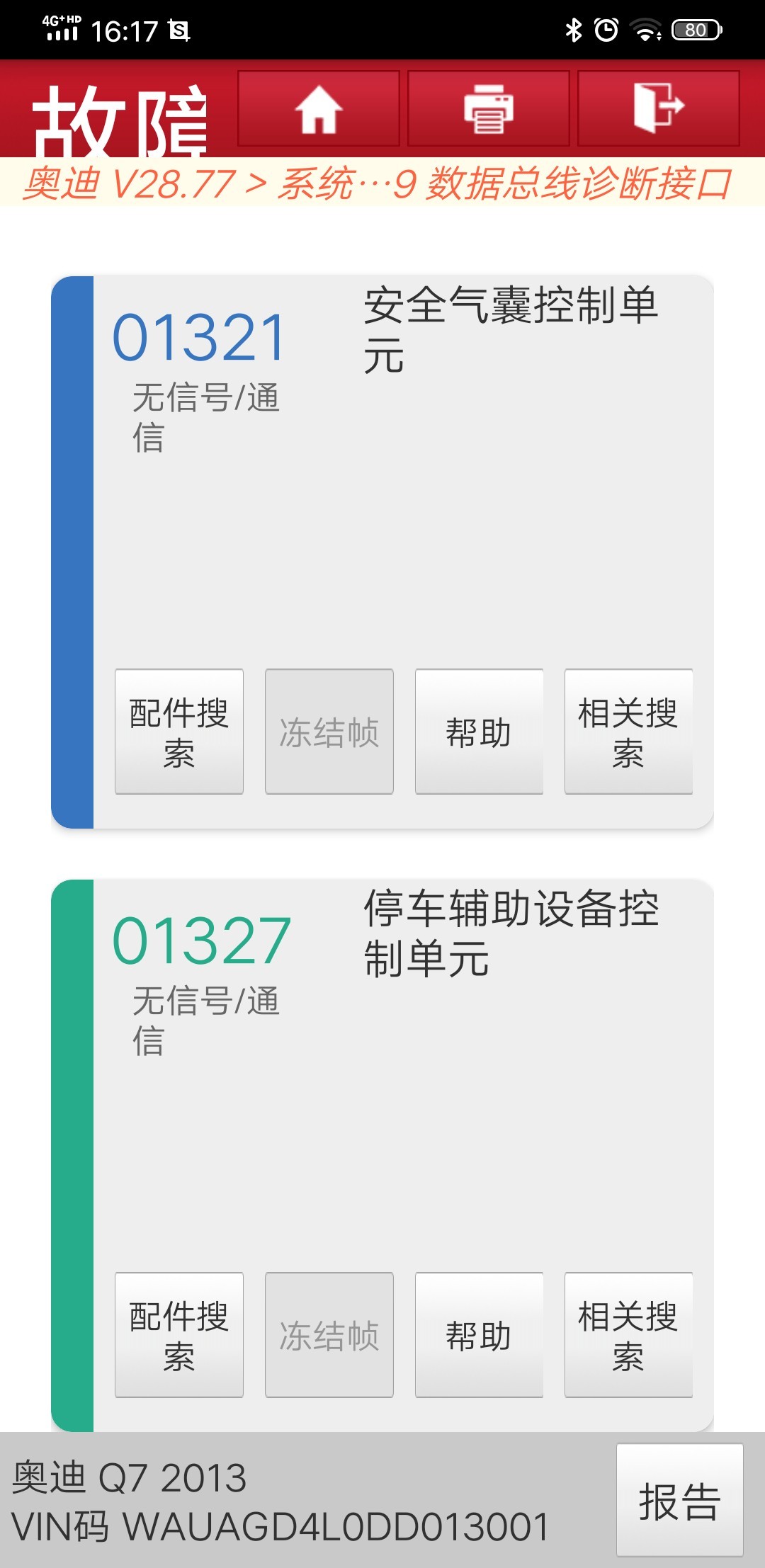765x1568 pixels.
Task: Open 帮助 for fault 01327
Action: (479, 1335)
